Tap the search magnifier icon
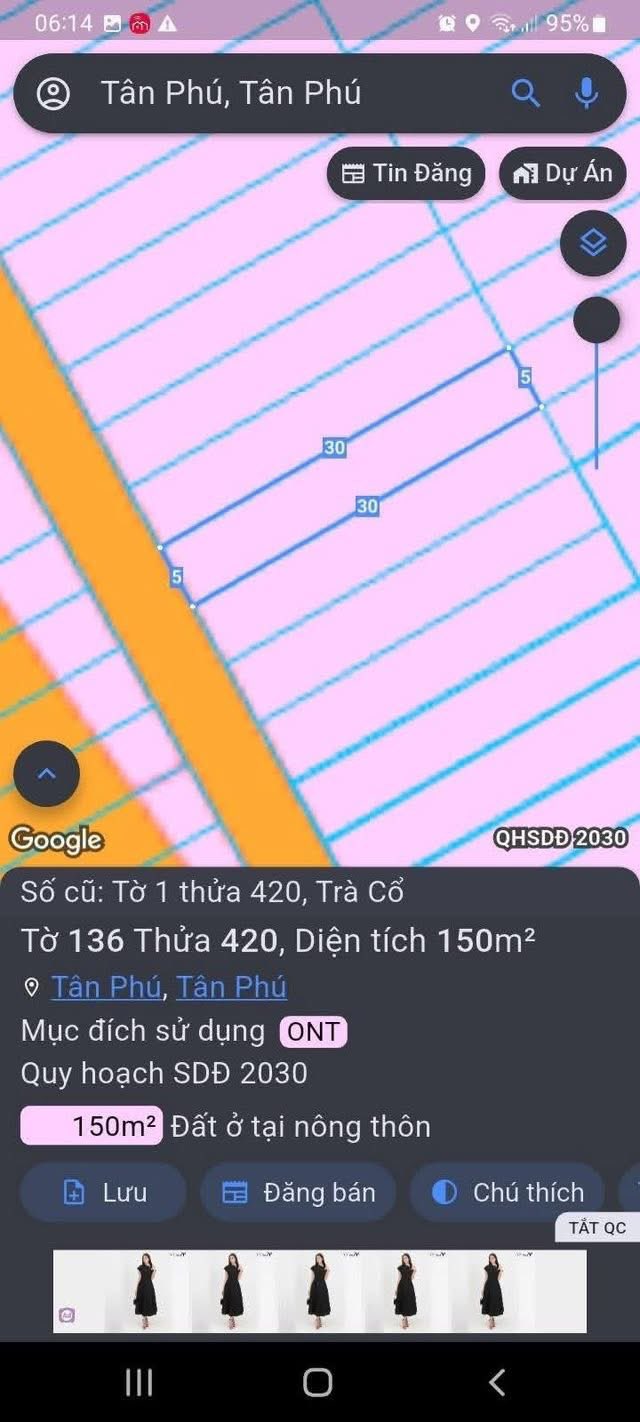640x1422 pixels. (525, 94)
